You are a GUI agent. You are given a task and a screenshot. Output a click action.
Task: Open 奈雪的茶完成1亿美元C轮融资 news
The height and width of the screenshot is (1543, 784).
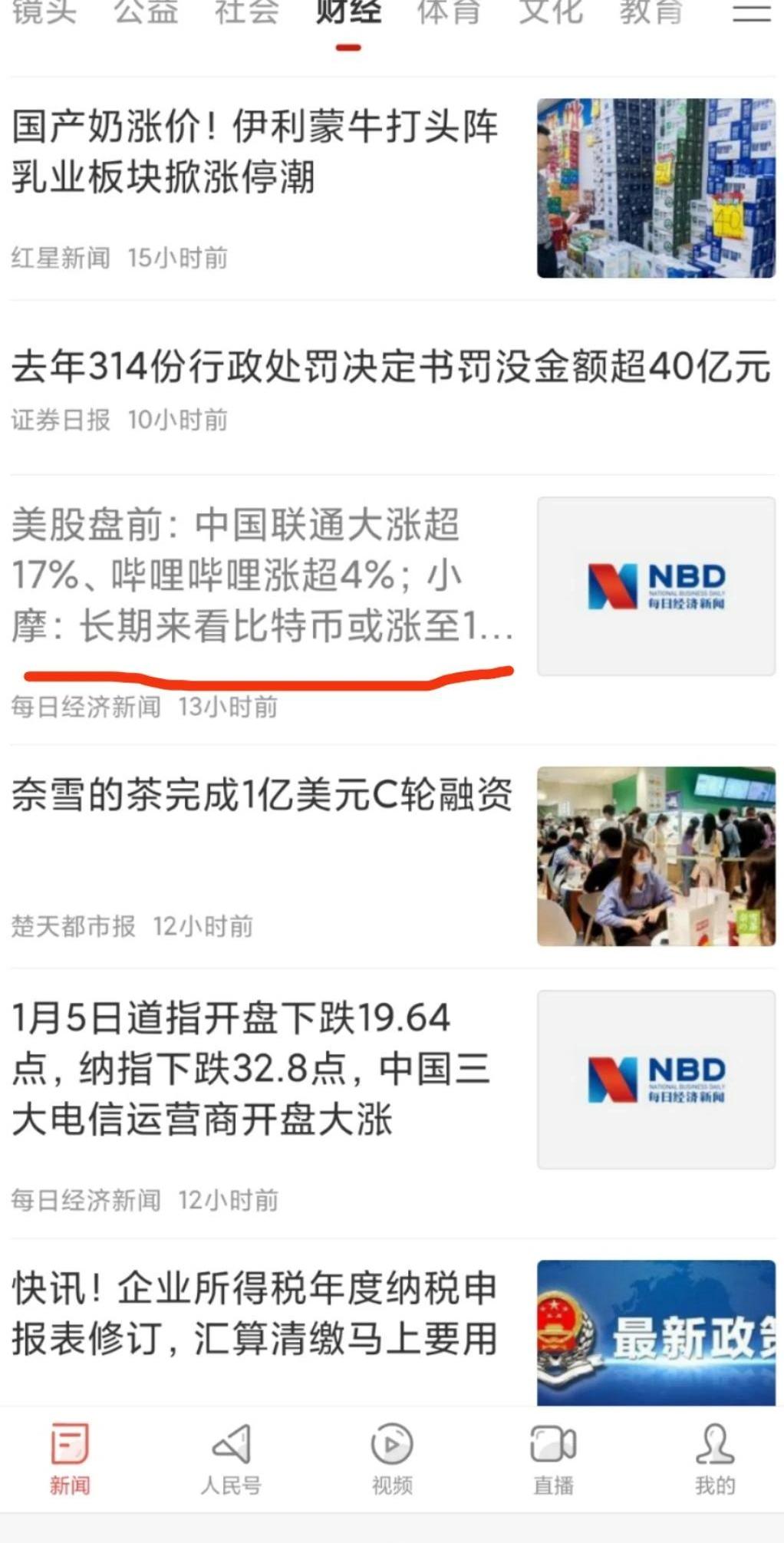[261, 795]
